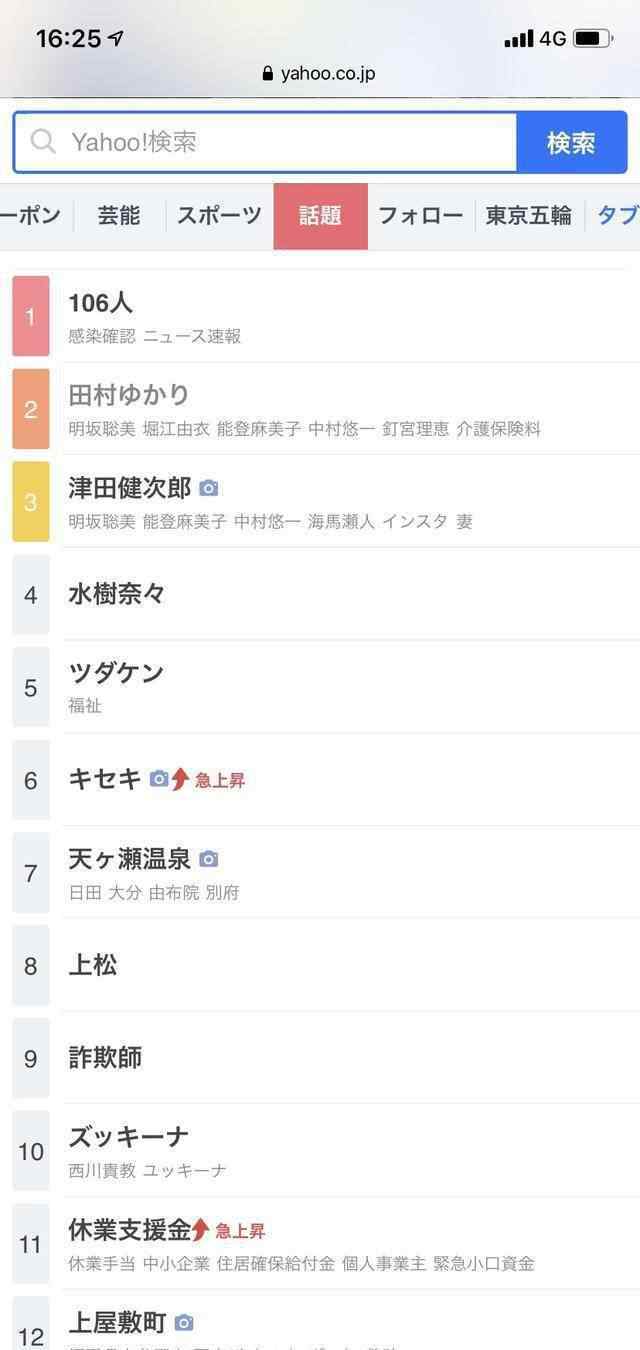This screenshot has height=1350, width=640.
Task: Tap the blue 検索 button
Action: tap(572, 143)
